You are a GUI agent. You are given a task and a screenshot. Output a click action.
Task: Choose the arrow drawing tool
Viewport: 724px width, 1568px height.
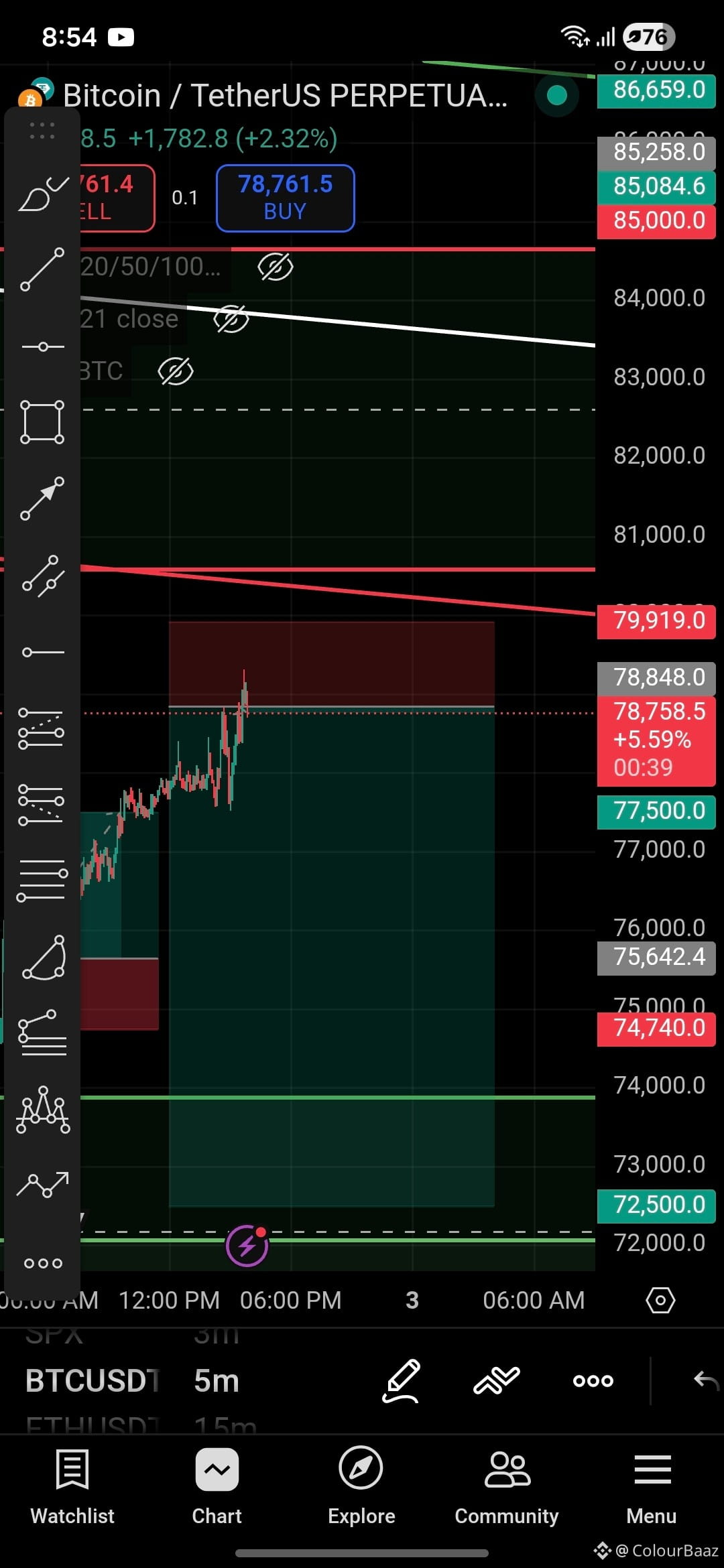tap(42, 499)
